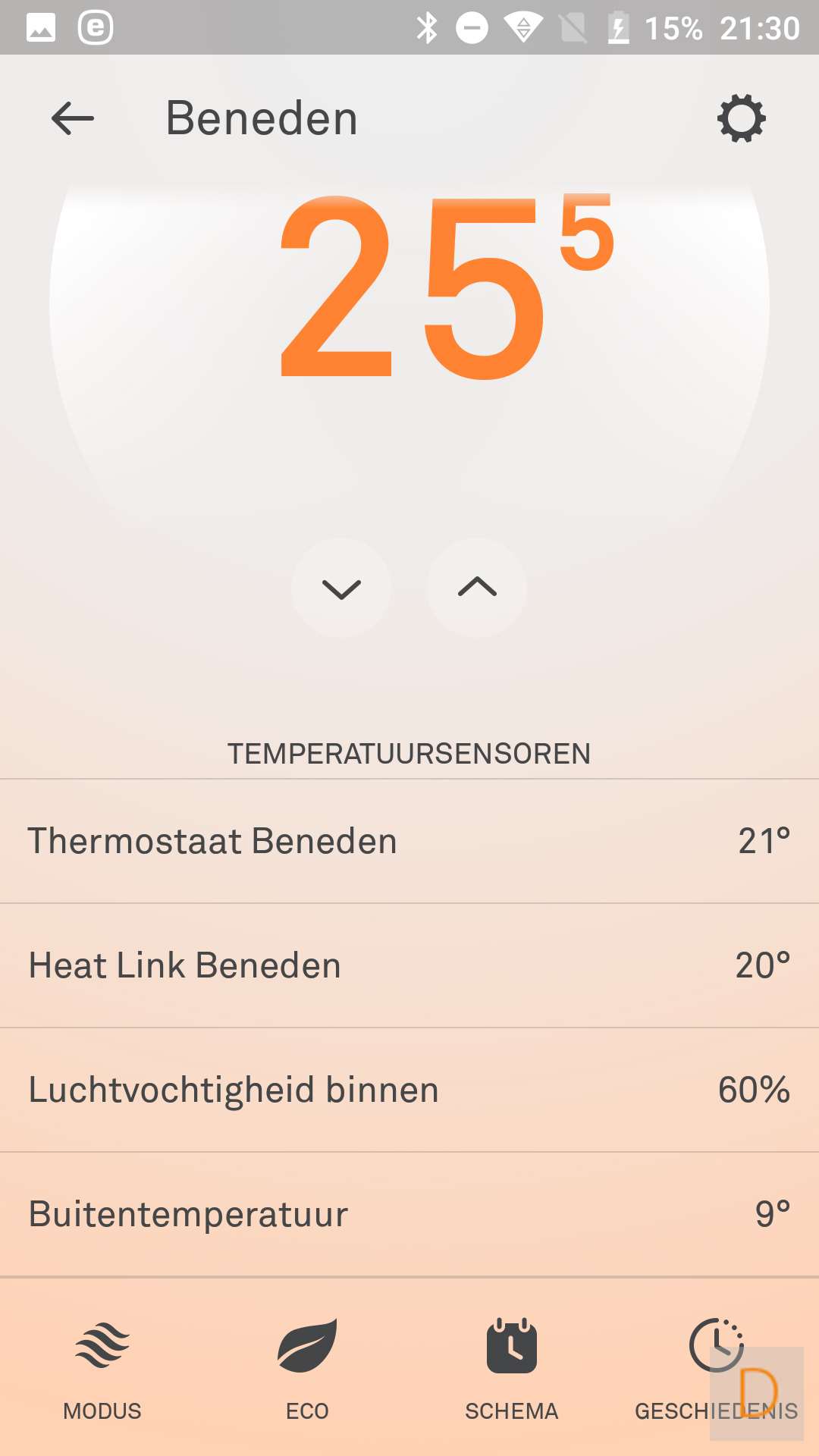The width and height of the screenshot is (819, 1456).
Task: Open the settings gear
Action: tap(741, 118)
